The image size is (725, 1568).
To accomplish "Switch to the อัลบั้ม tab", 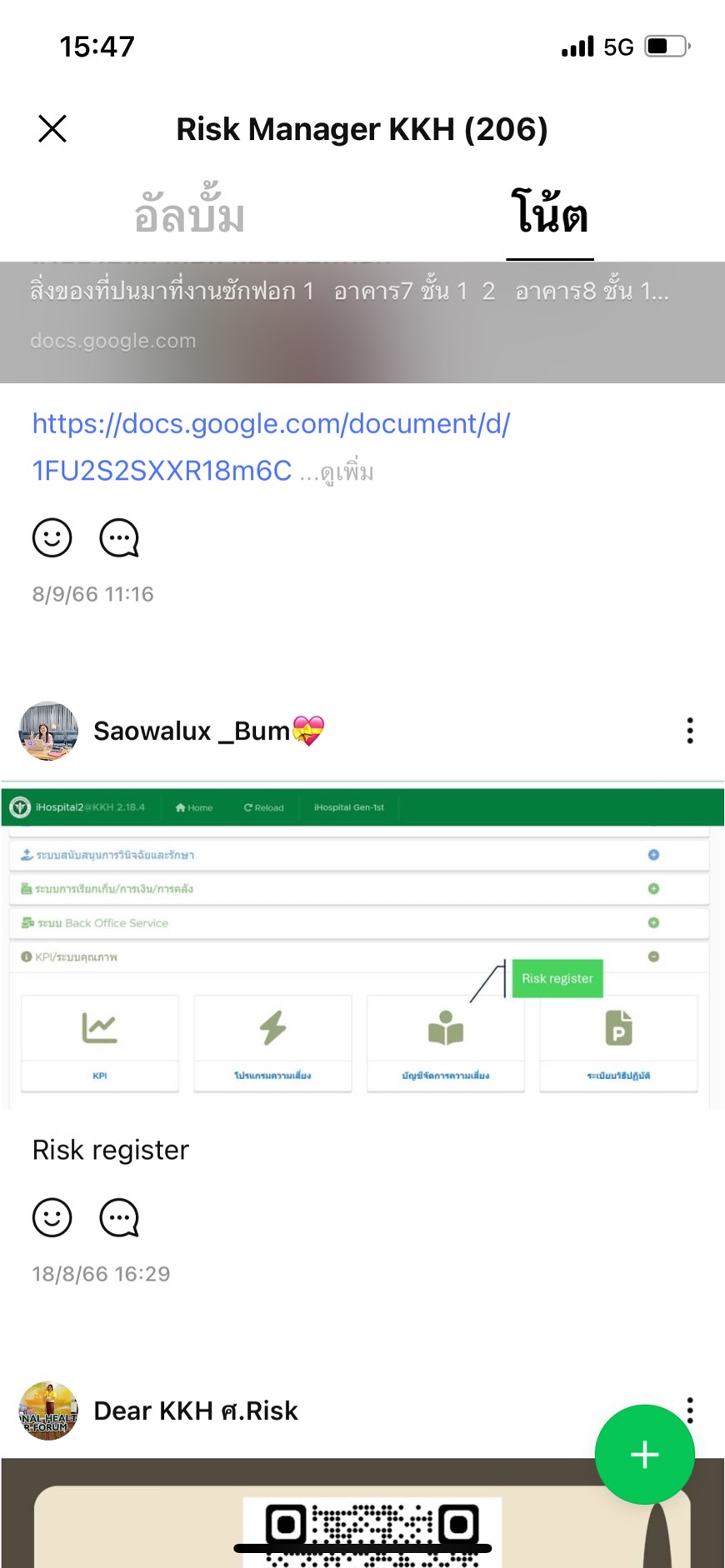I will pyautogui.click(x=189, y=214).
